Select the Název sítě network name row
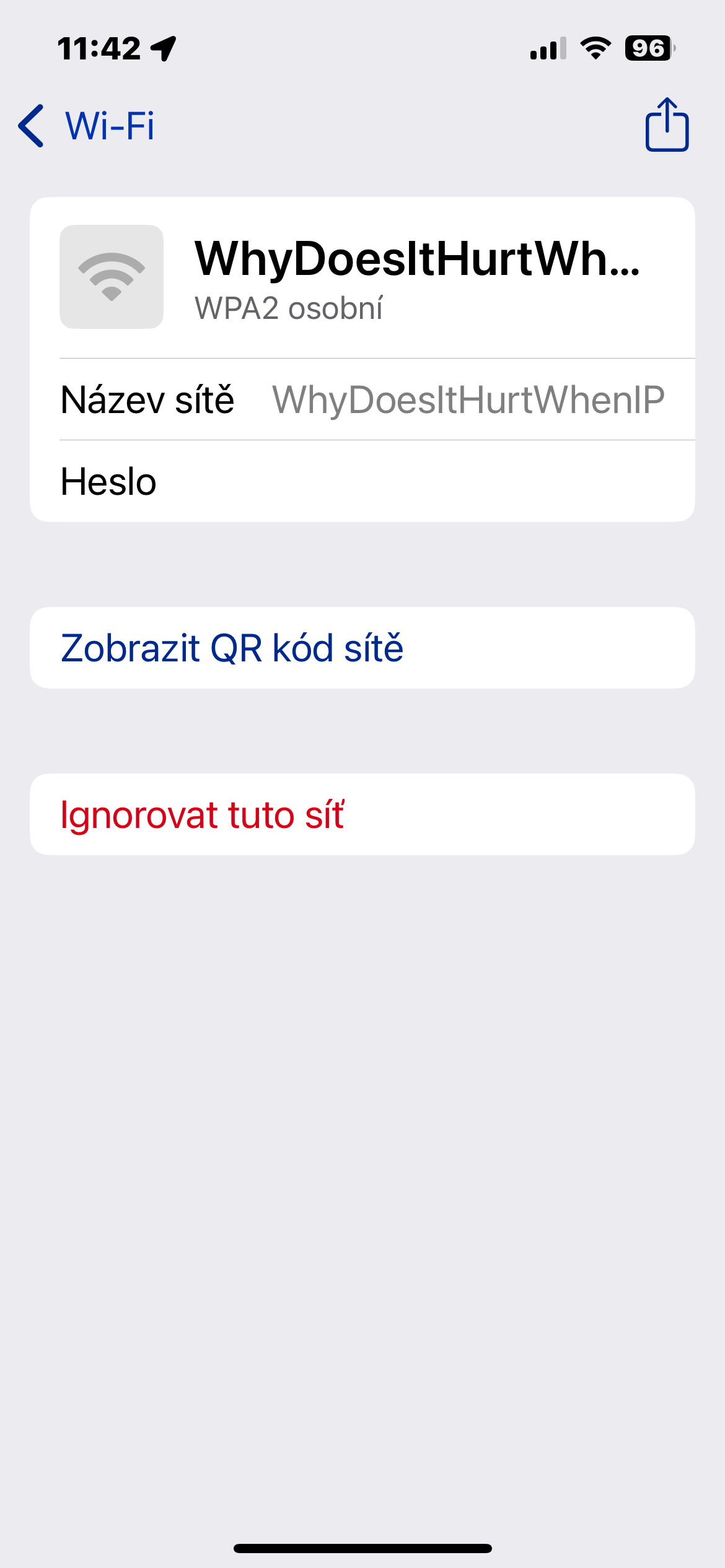The height and width of the screenshot is (1568, 725). [x=362, y=399]
